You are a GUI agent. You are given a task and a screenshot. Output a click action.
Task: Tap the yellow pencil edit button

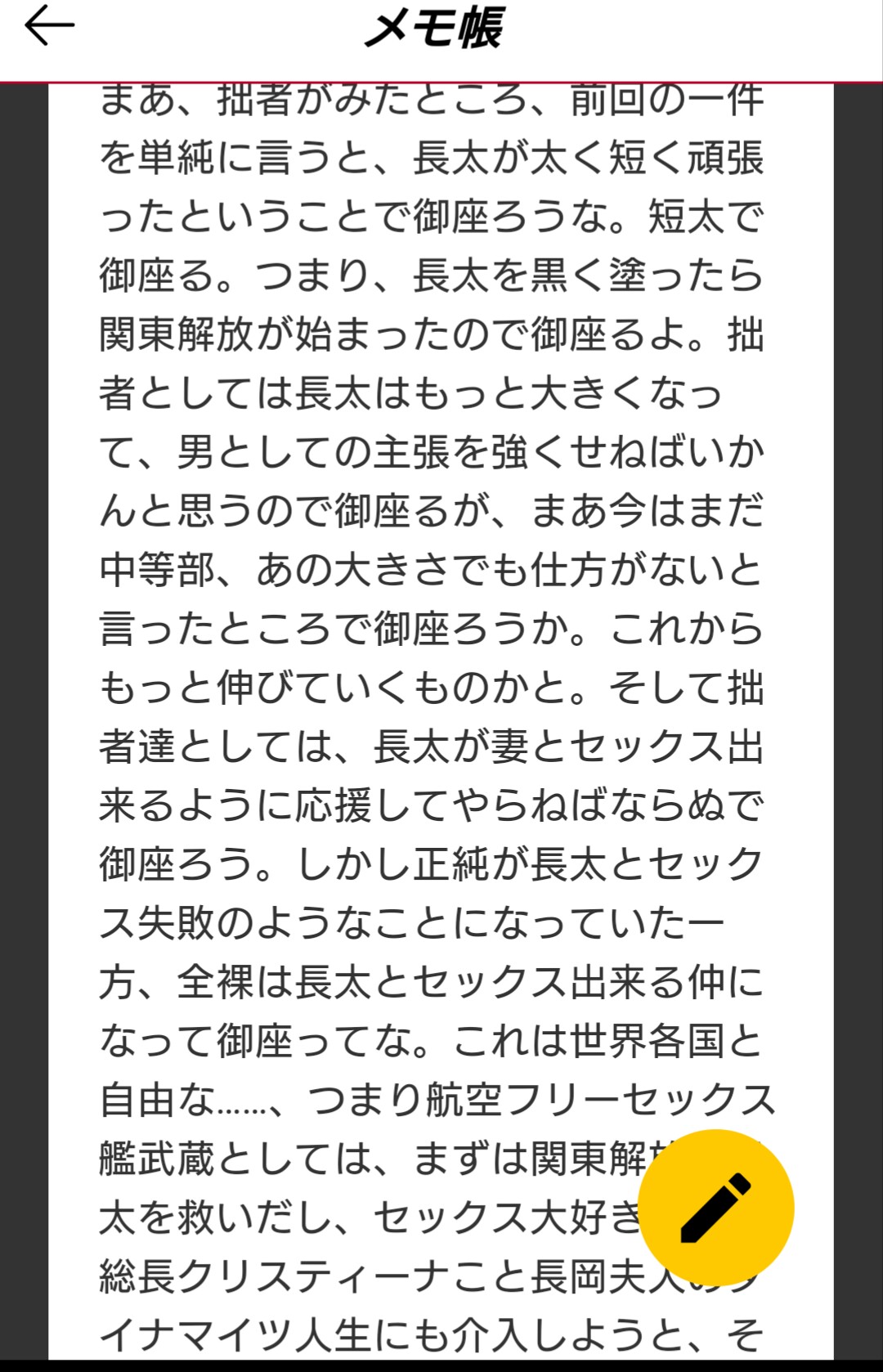pos(715,1208)
